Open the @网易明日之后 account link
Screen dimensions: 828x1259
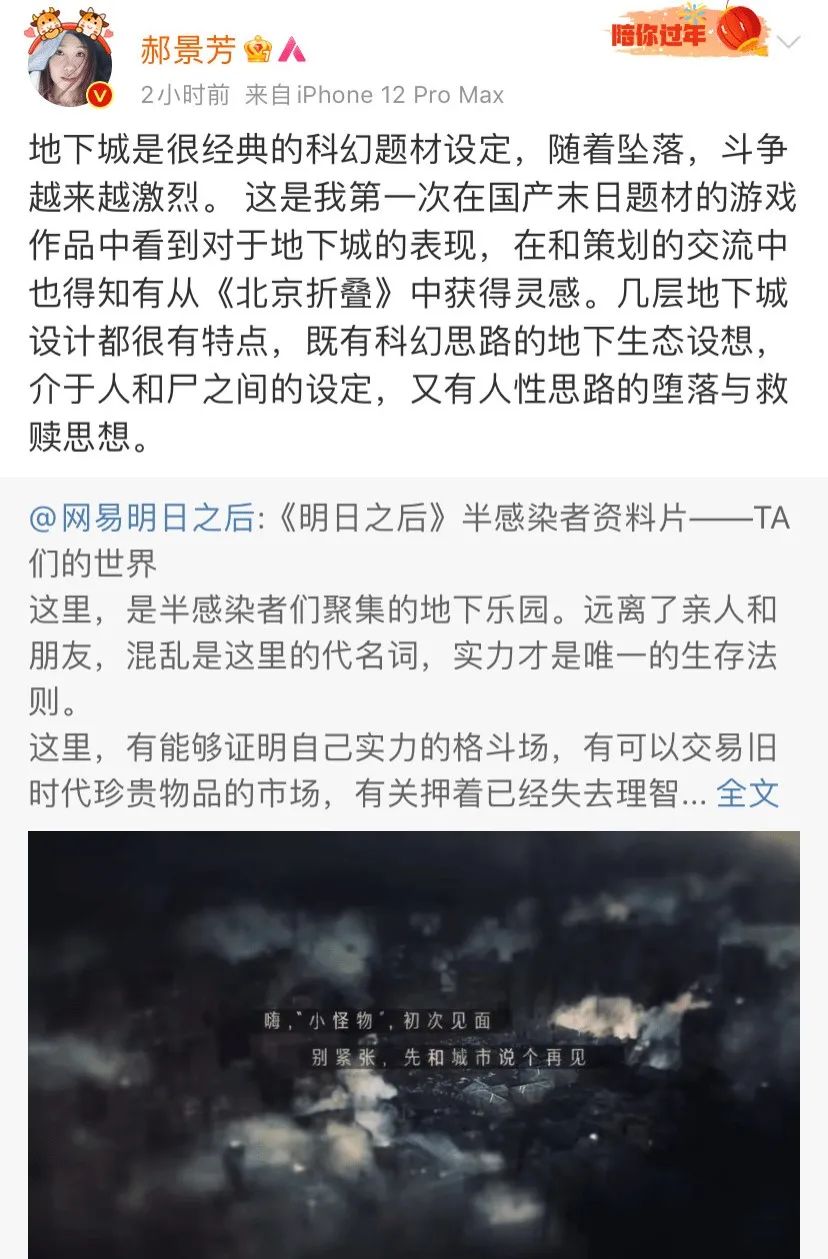coord(145,518)
